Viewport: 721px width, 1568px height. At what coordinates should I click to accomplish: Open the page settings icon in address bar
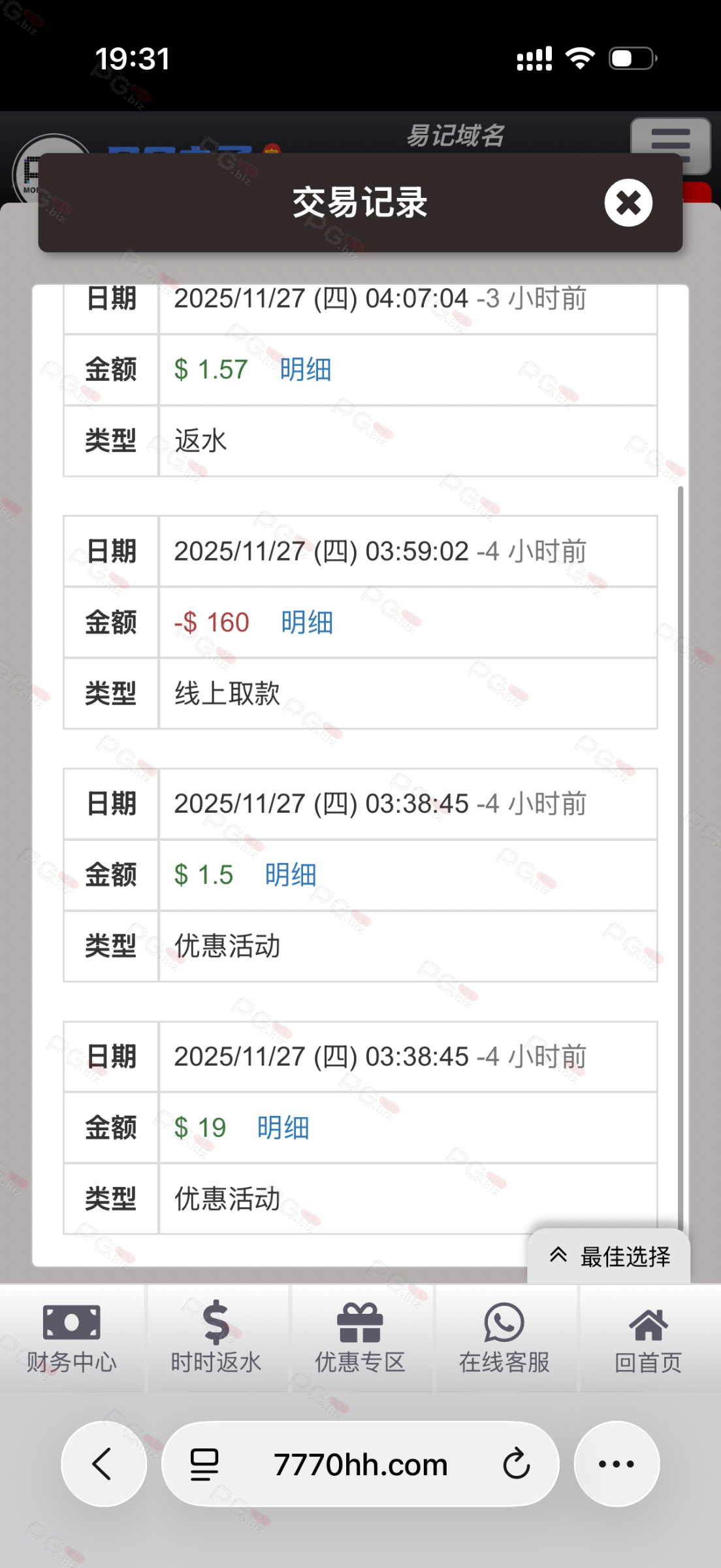(204, 1463)
